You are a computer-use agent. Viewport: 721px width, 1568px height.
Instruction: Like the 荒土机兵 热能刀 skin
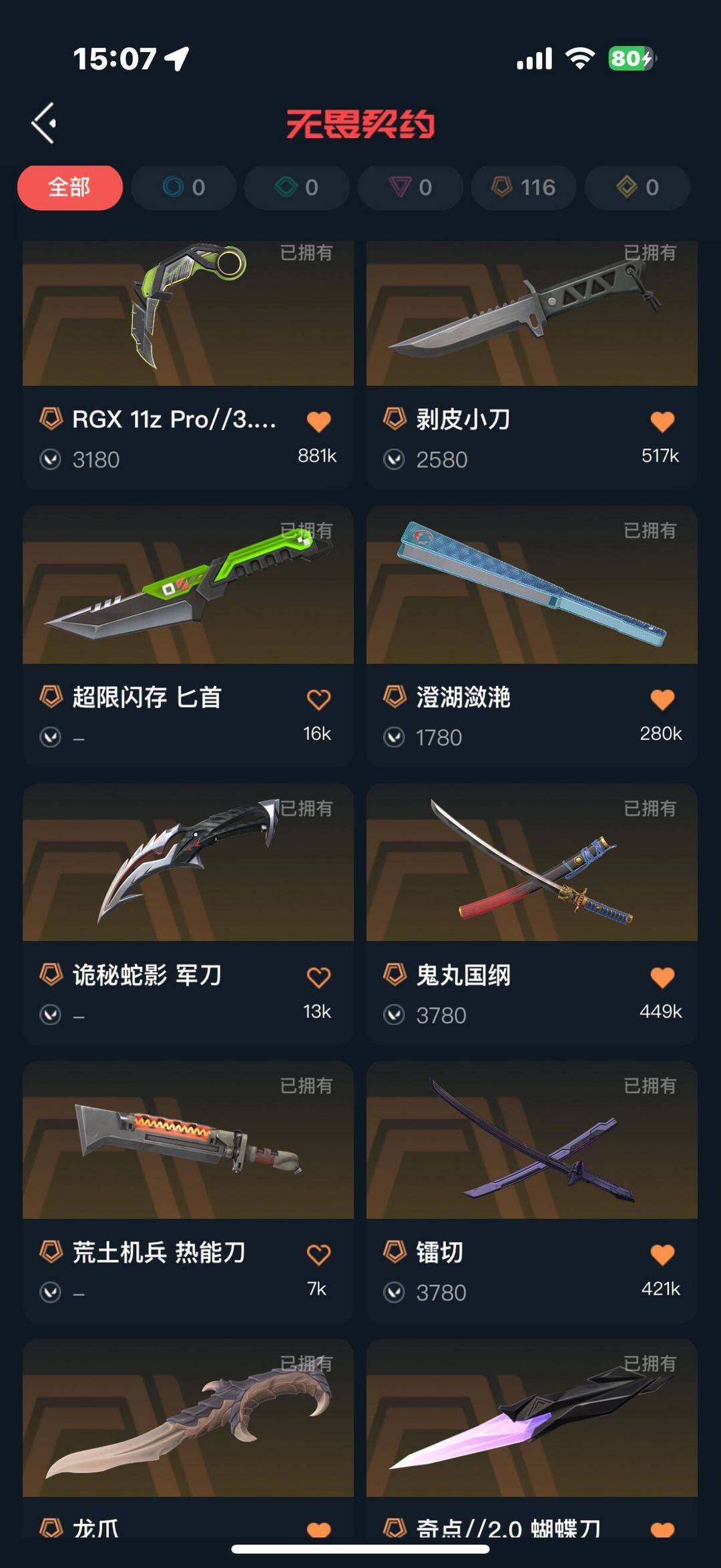click(x=318, y=1255)
